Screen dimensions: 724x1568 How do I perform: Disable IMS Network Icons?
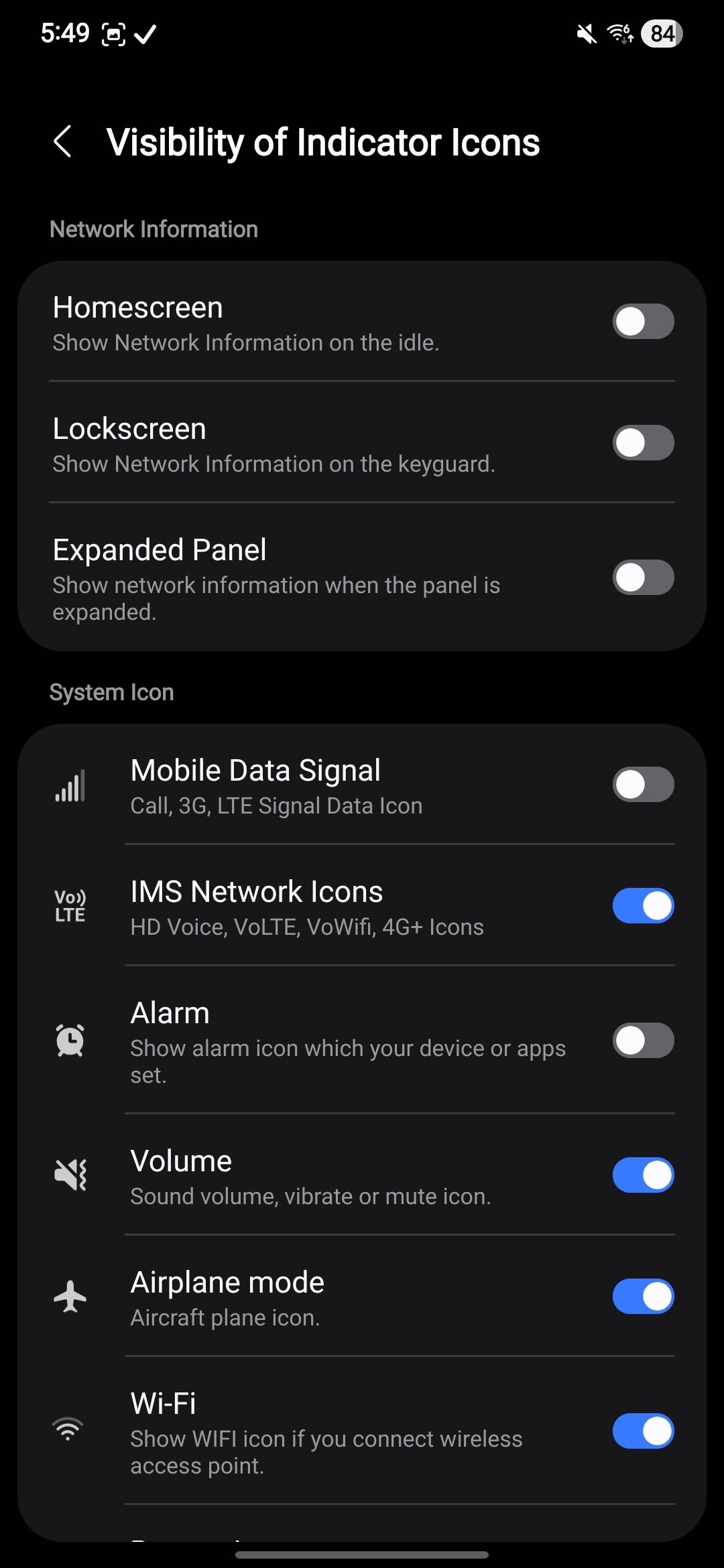643,906
